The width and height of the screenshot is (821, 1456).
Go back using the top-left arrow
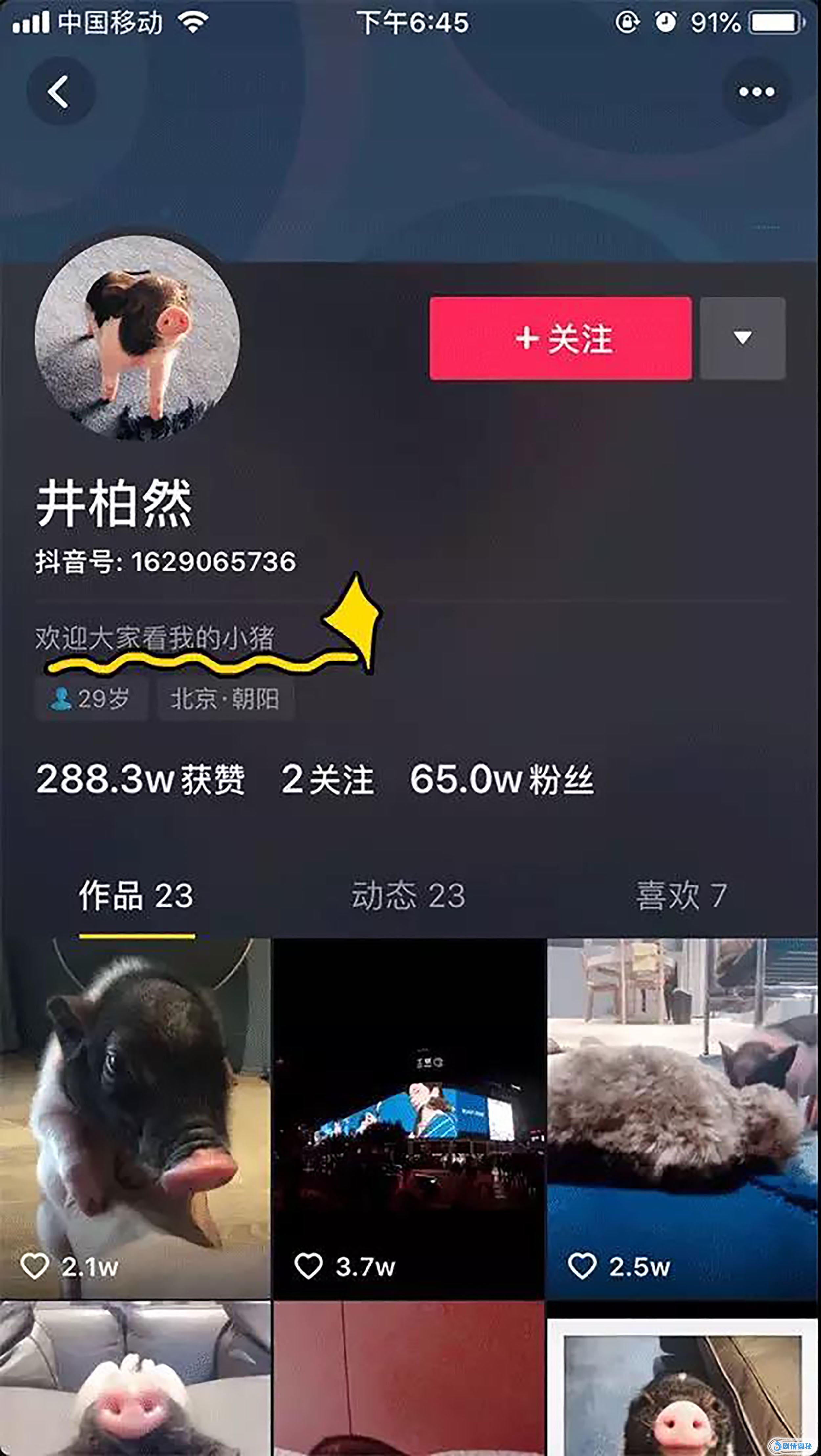(60, 92)
